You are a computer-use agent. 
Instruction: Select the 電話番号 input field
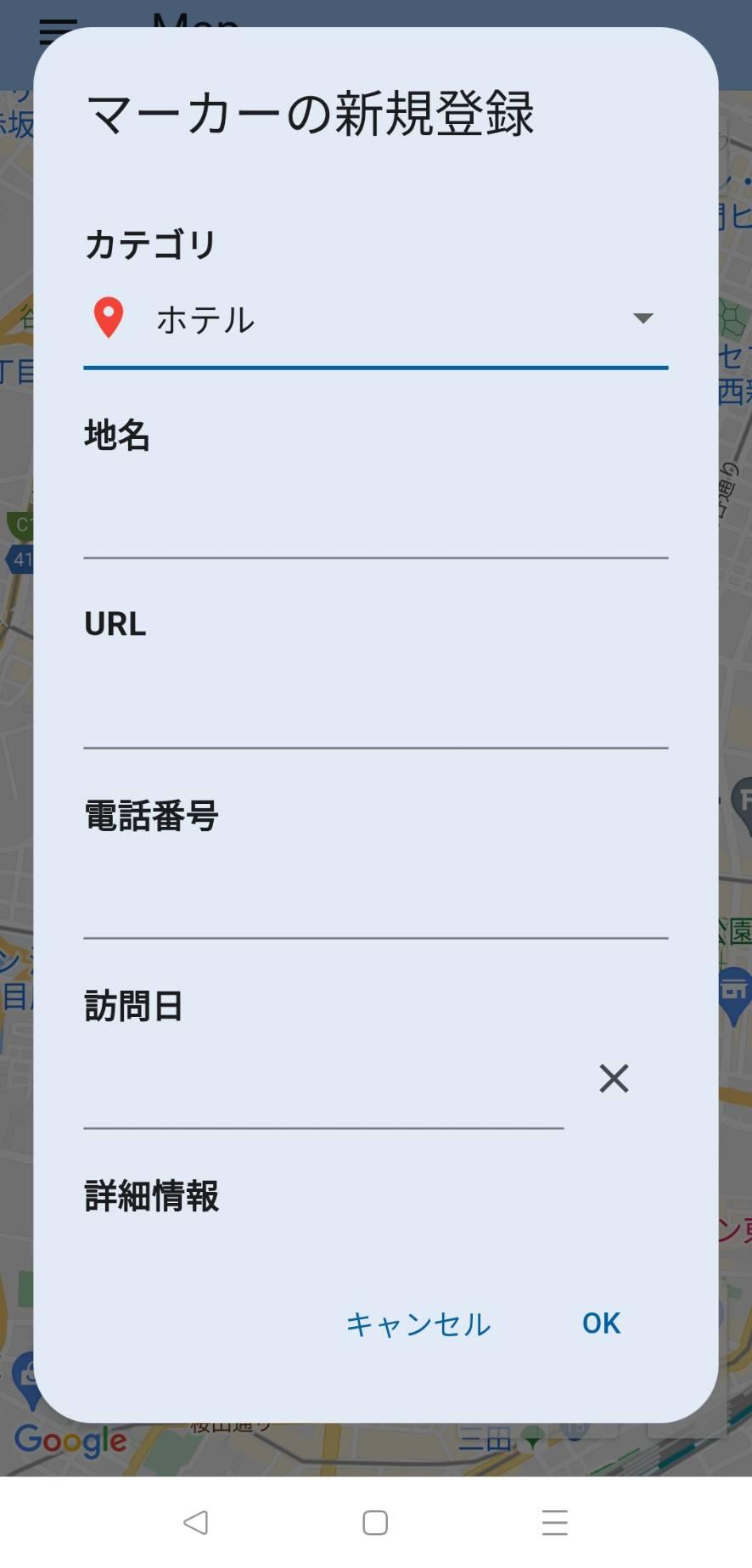[375, 900]
